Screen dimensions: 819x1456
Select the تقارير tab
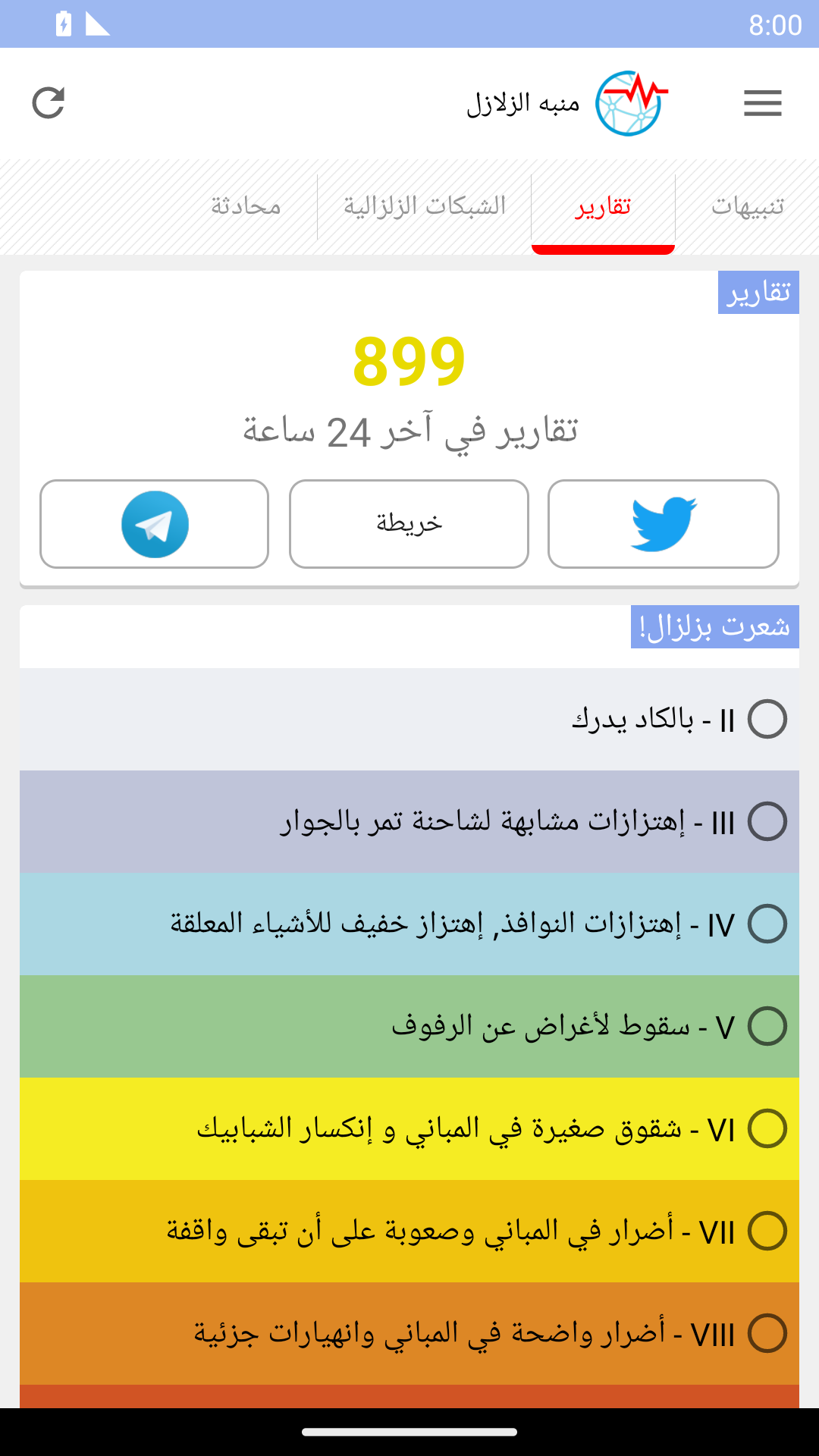[x=603, y=206]
